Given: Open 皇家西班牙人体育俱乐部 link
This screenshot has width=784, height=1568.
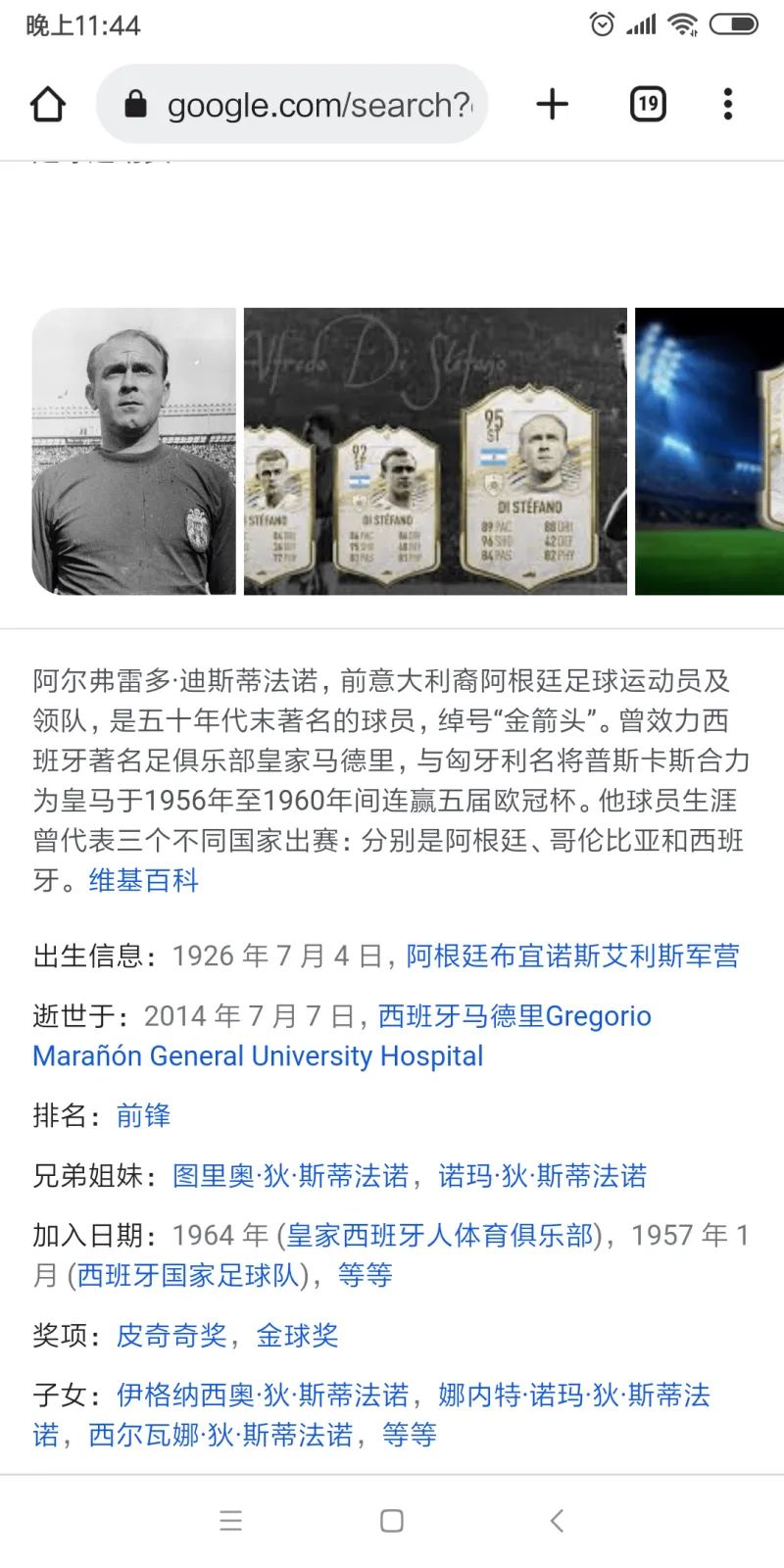Looking at the screenshot, I should pos(440,1235).
